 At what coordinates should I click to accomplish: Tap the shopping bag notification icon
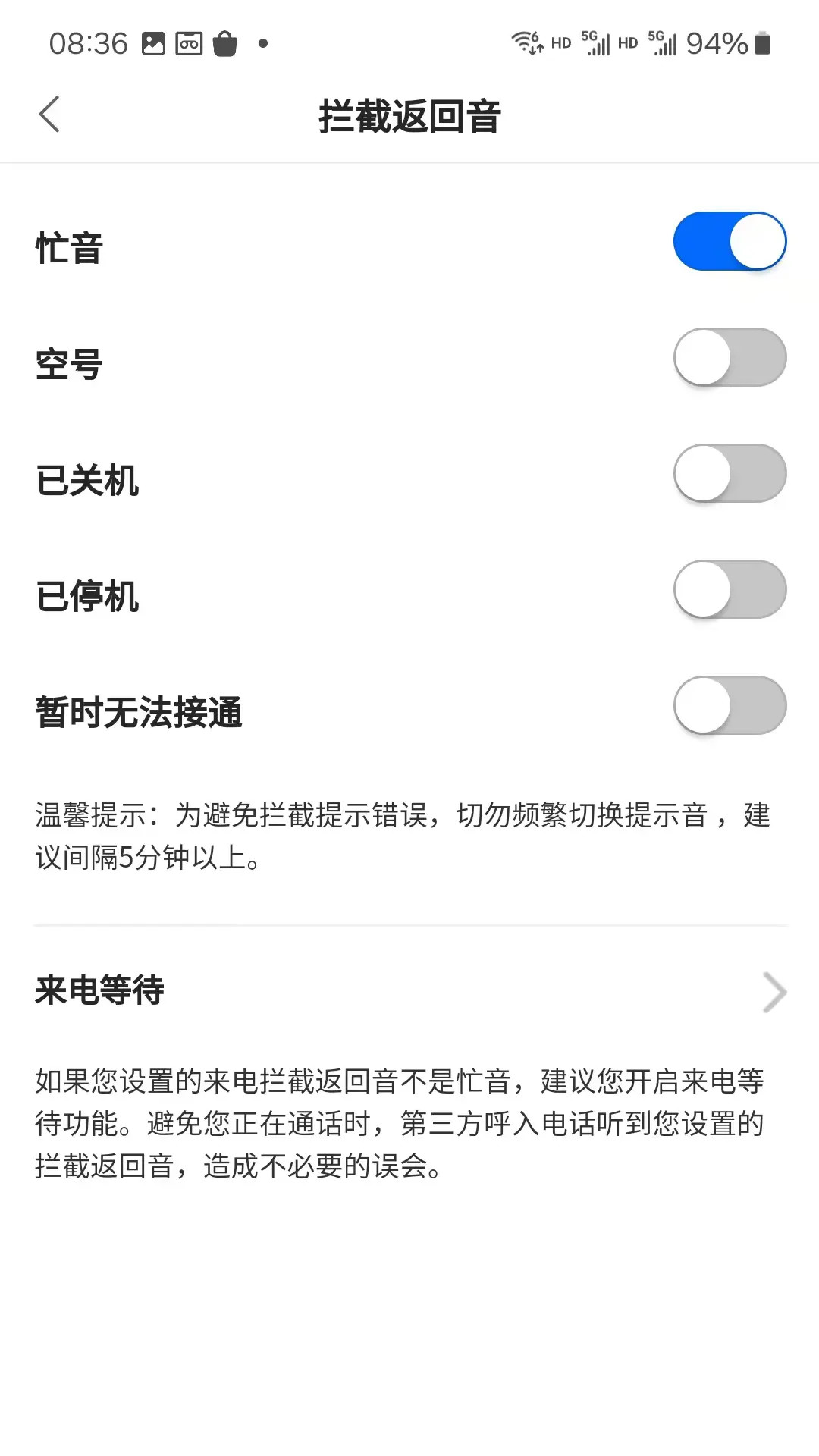tap(225, 43)
